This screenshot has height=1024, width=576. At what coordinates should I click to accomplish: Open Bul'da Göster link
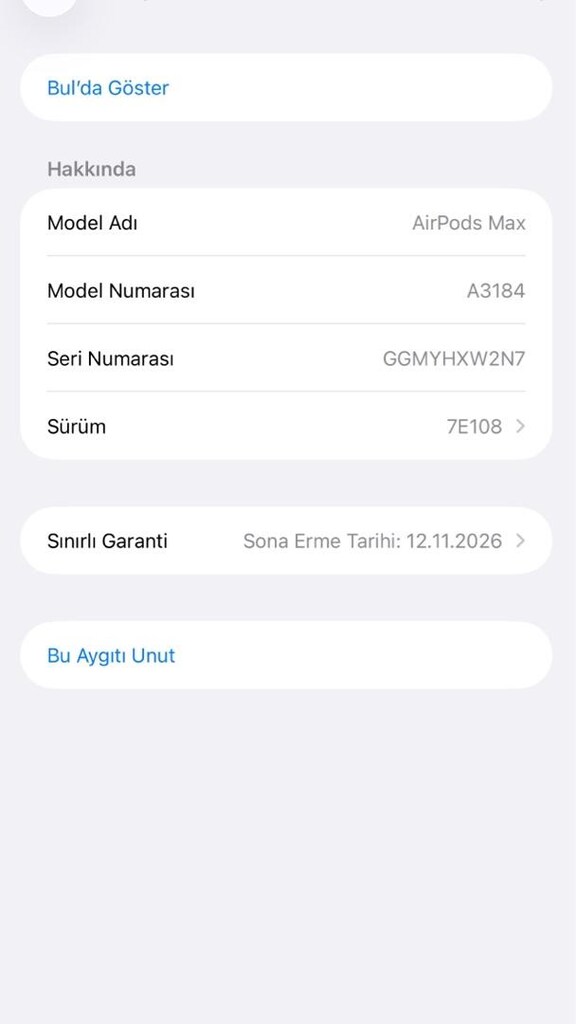pos(286,88)
